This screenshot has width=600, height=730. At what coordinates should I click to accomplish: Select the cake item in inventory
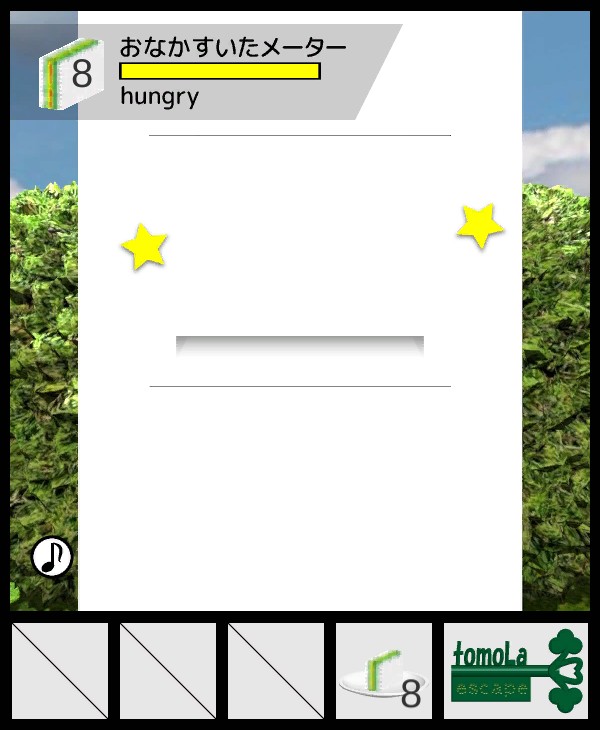pyautogui.click(x=384, y=671)
